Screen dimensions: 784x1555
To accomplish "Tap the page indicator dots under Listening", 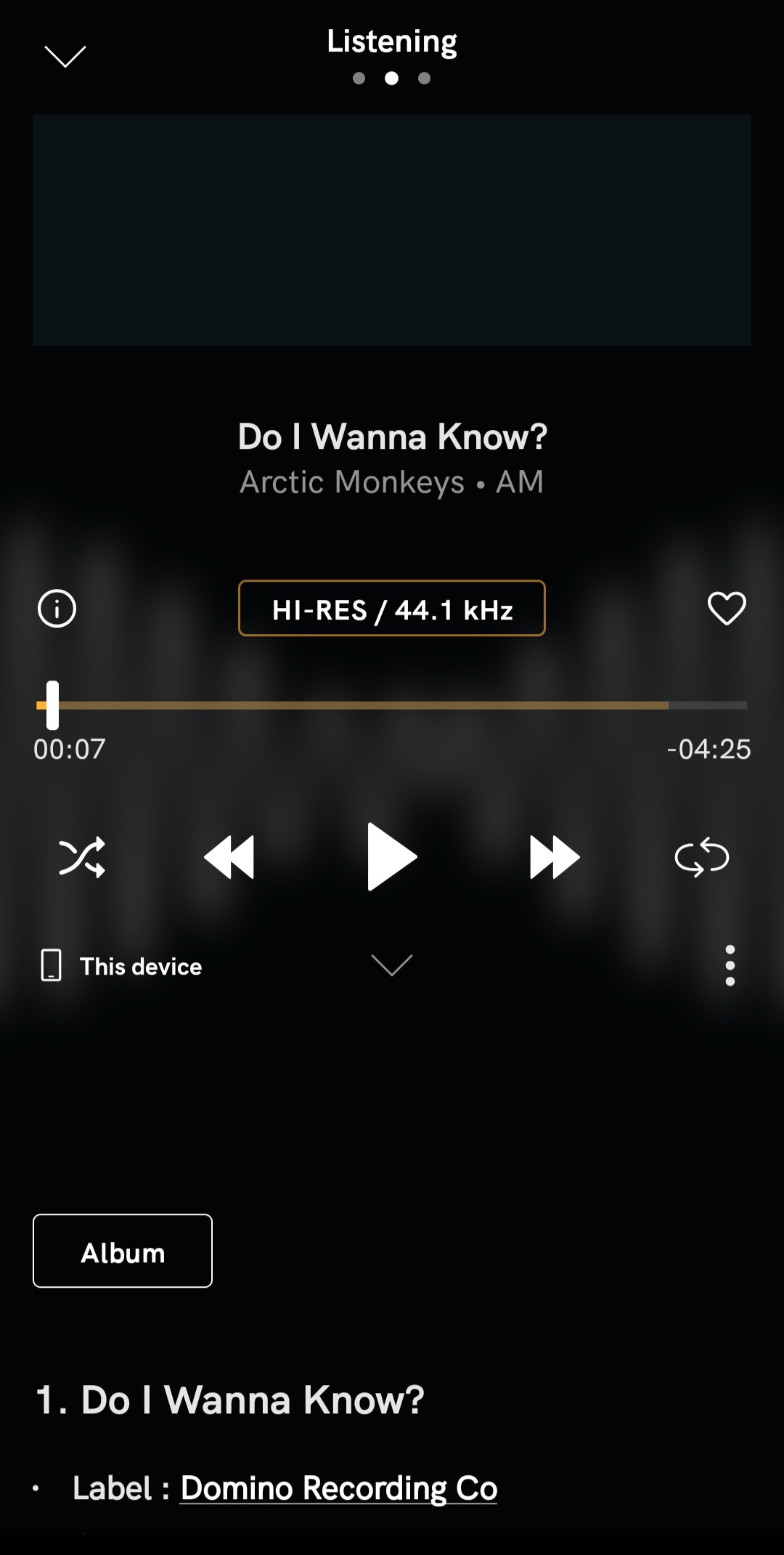I will pyautogui.click(x=392, y=78).
